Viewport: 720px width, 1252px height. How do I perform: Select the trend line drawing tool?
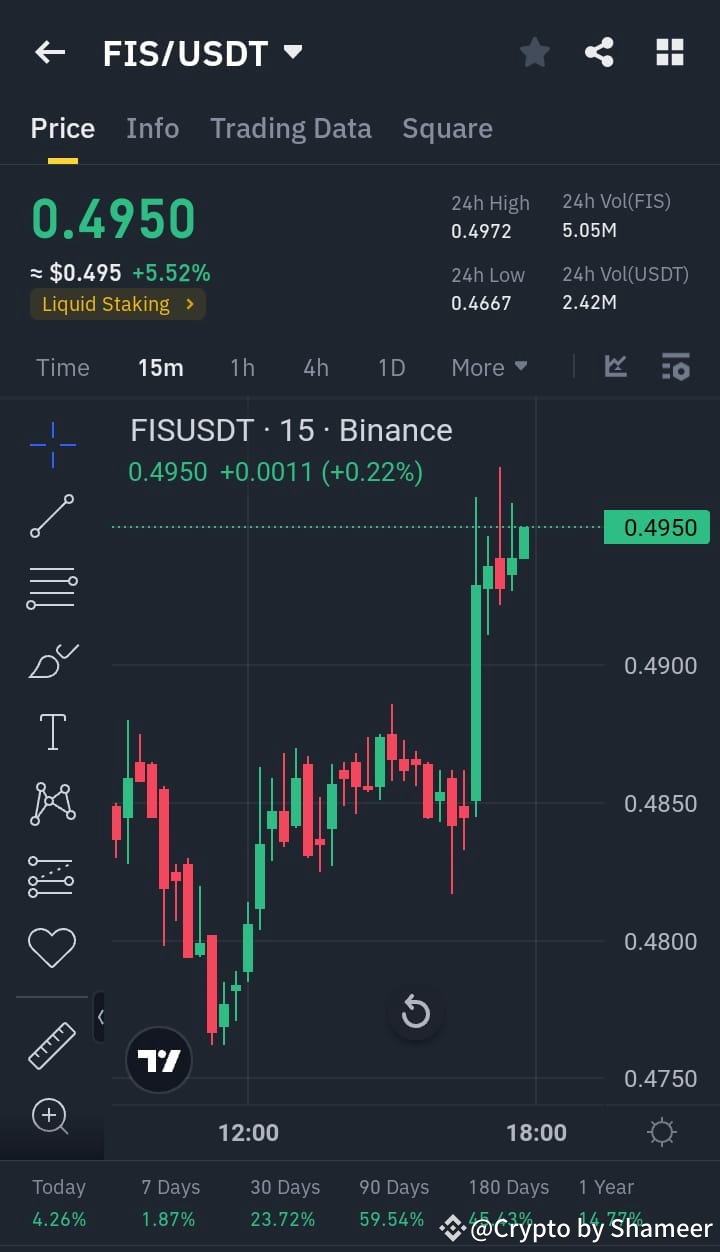(51, 517)
